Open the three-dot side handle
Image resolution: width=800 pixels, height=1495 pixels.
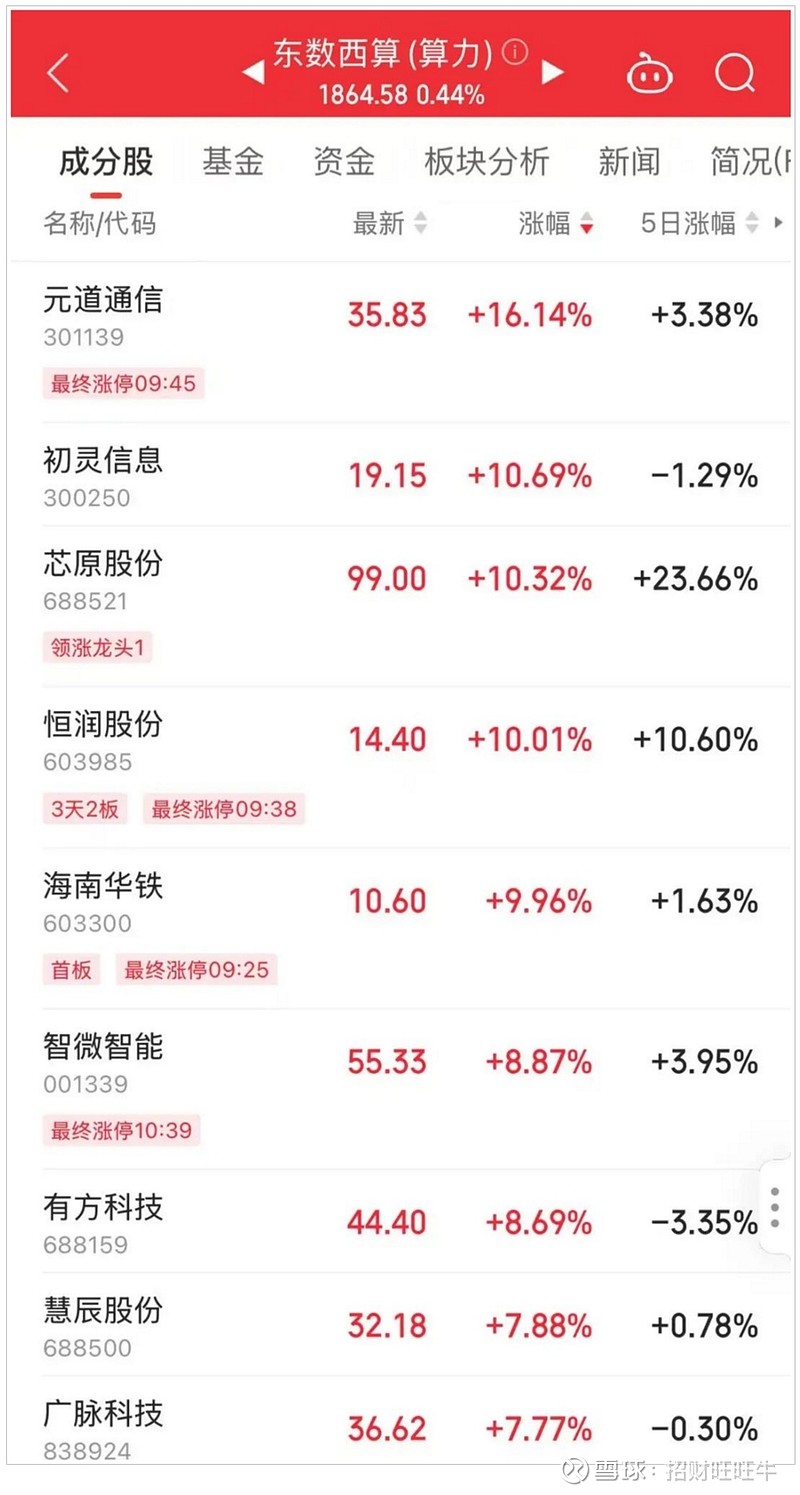(x=775, y=1208)
